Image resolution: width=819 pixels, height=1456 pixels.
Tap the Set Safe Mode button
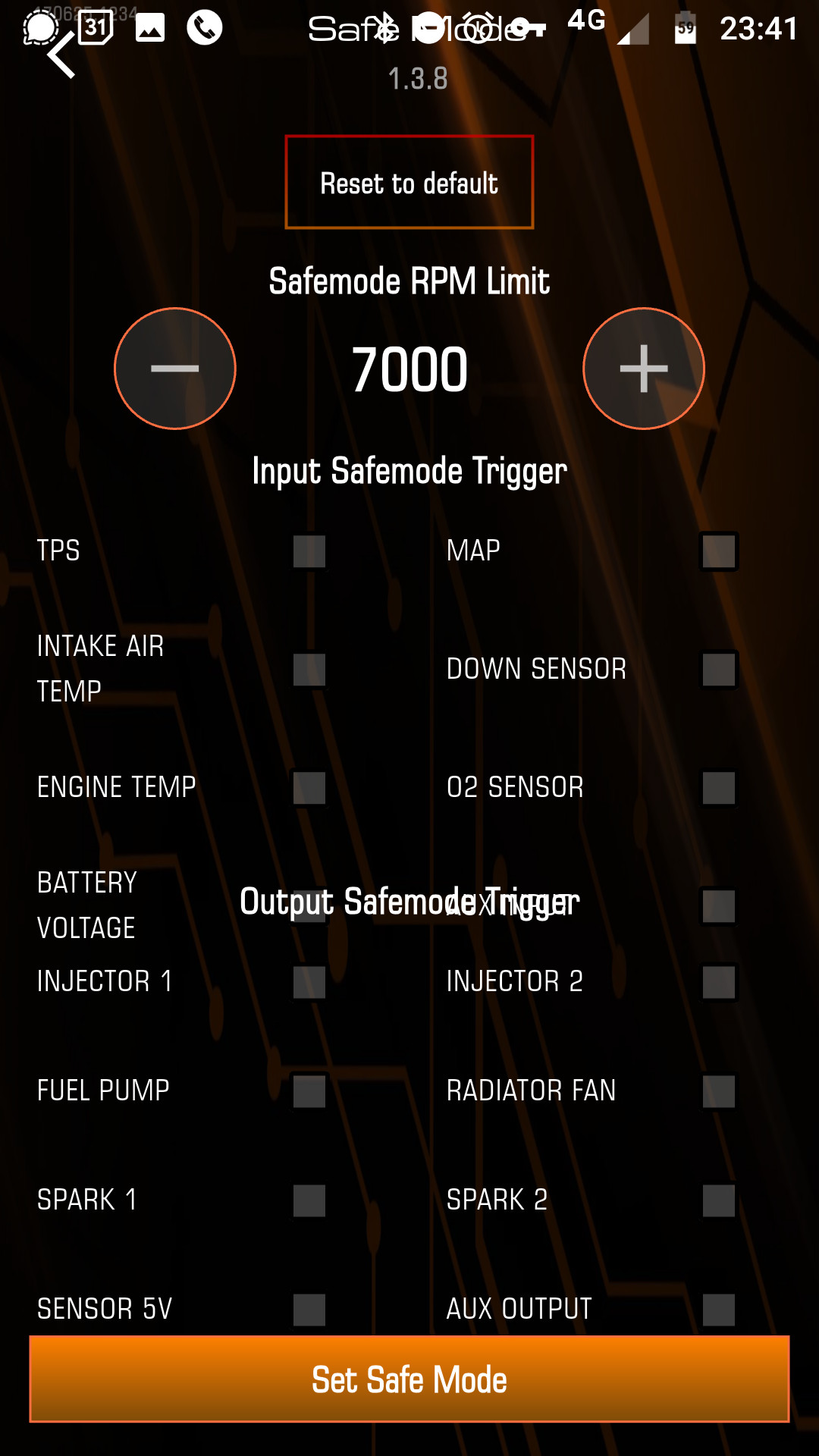coord(409,1379)
